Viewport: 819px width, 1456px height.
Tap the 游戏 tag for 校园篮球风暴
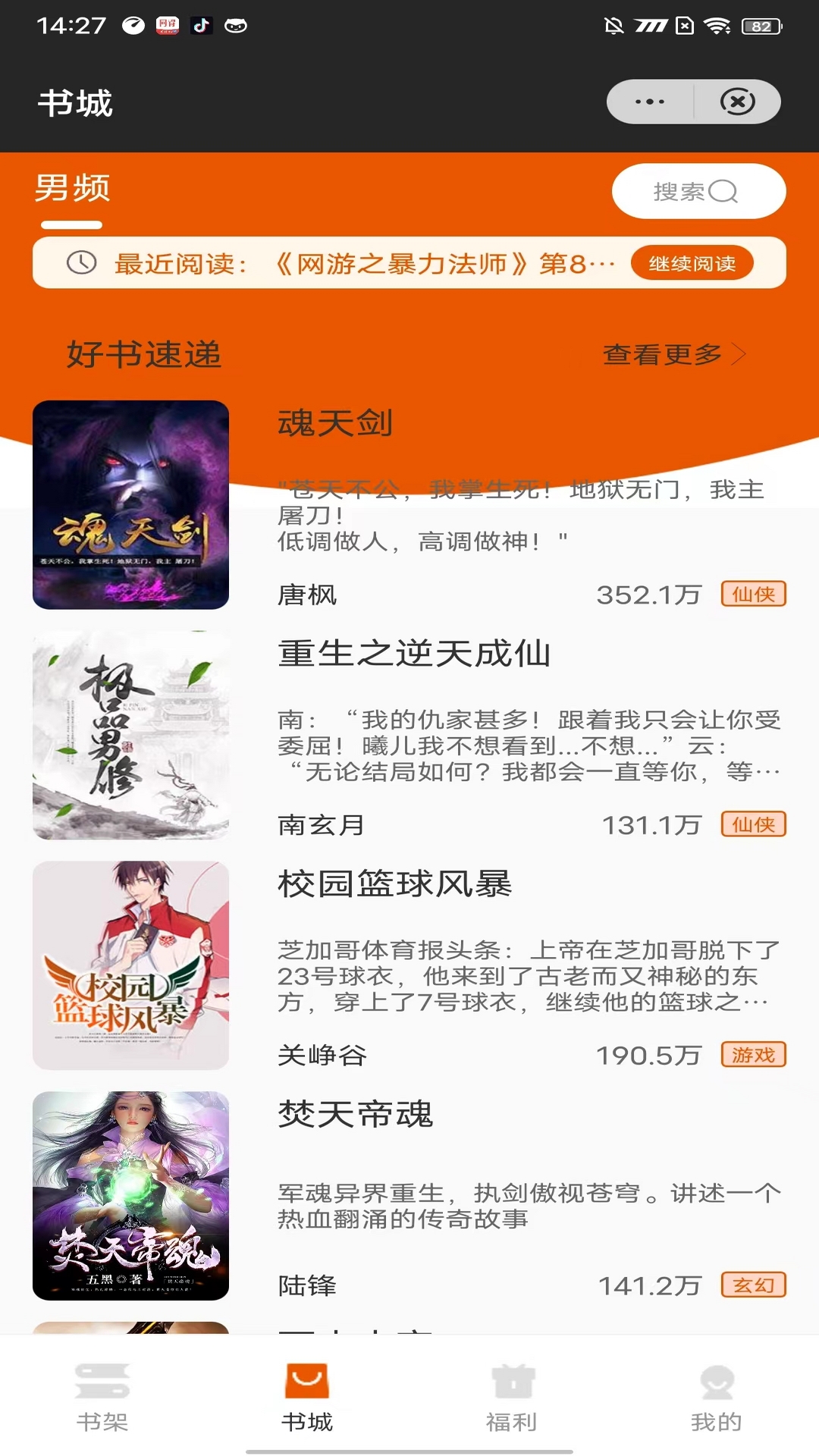click(x=752, y=1054)
